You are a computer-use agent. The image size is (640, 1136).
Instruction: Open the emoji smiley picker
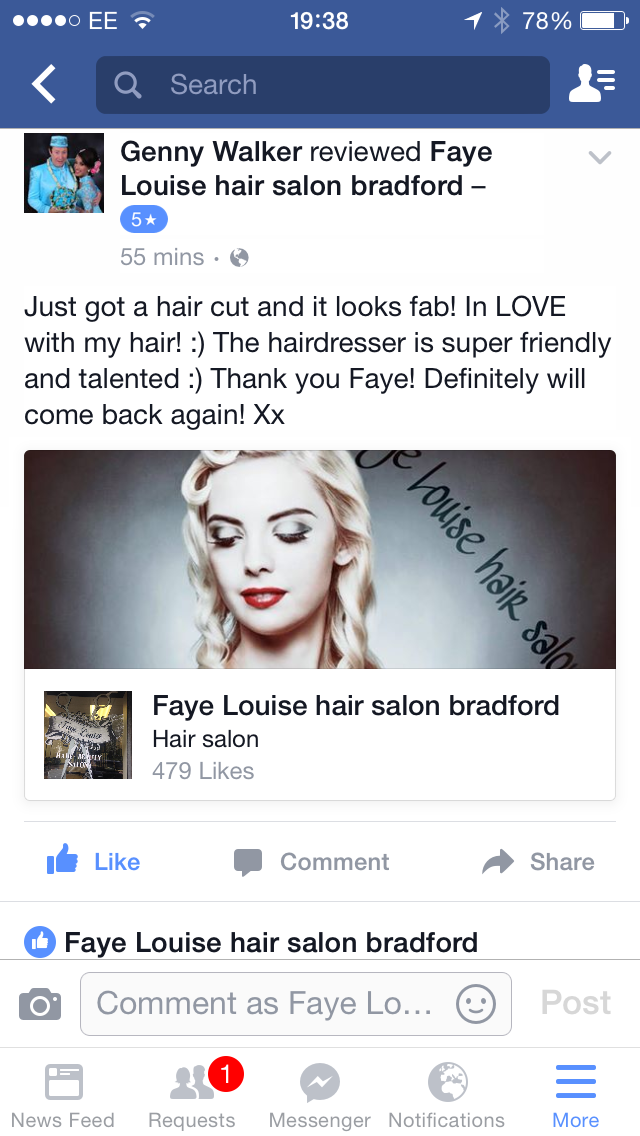475,1005
